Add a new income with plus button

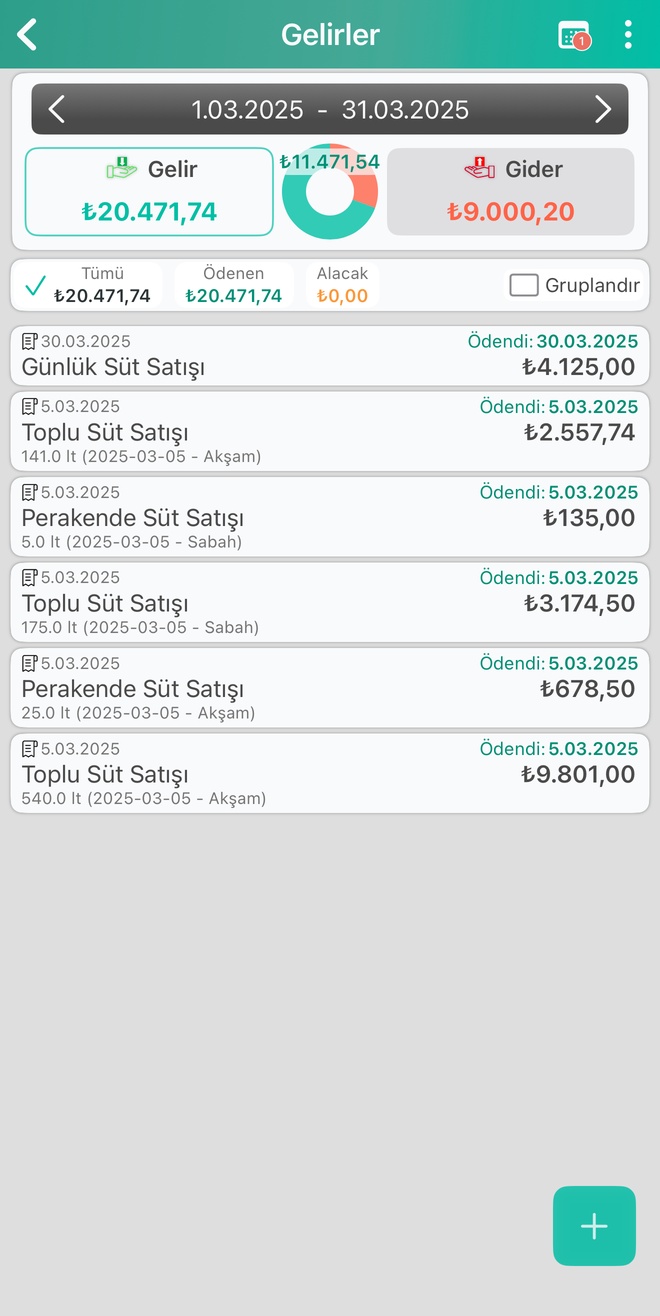coord(594,1226)
